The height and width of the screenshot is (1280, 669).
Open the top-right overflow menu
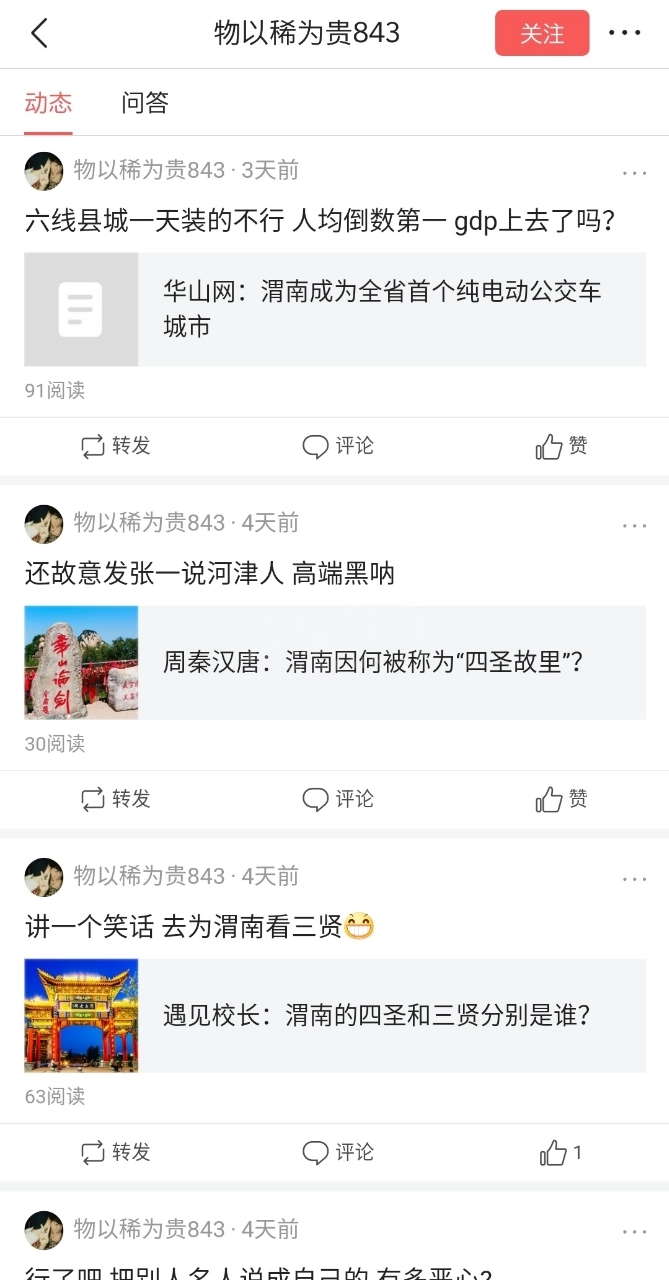pos(625,33)
